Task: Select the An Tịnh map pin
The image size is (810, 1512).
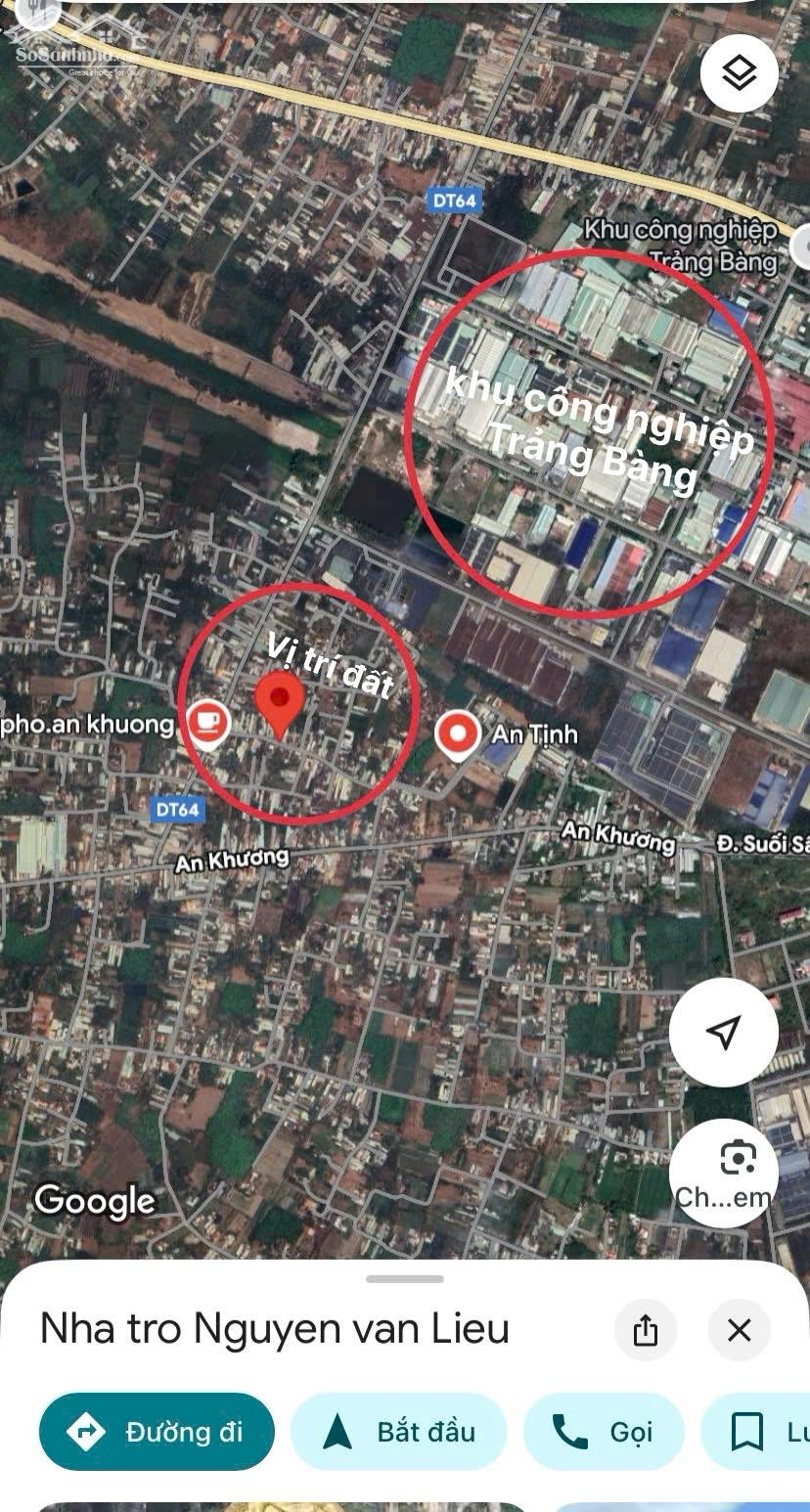Action: [458, 735]
